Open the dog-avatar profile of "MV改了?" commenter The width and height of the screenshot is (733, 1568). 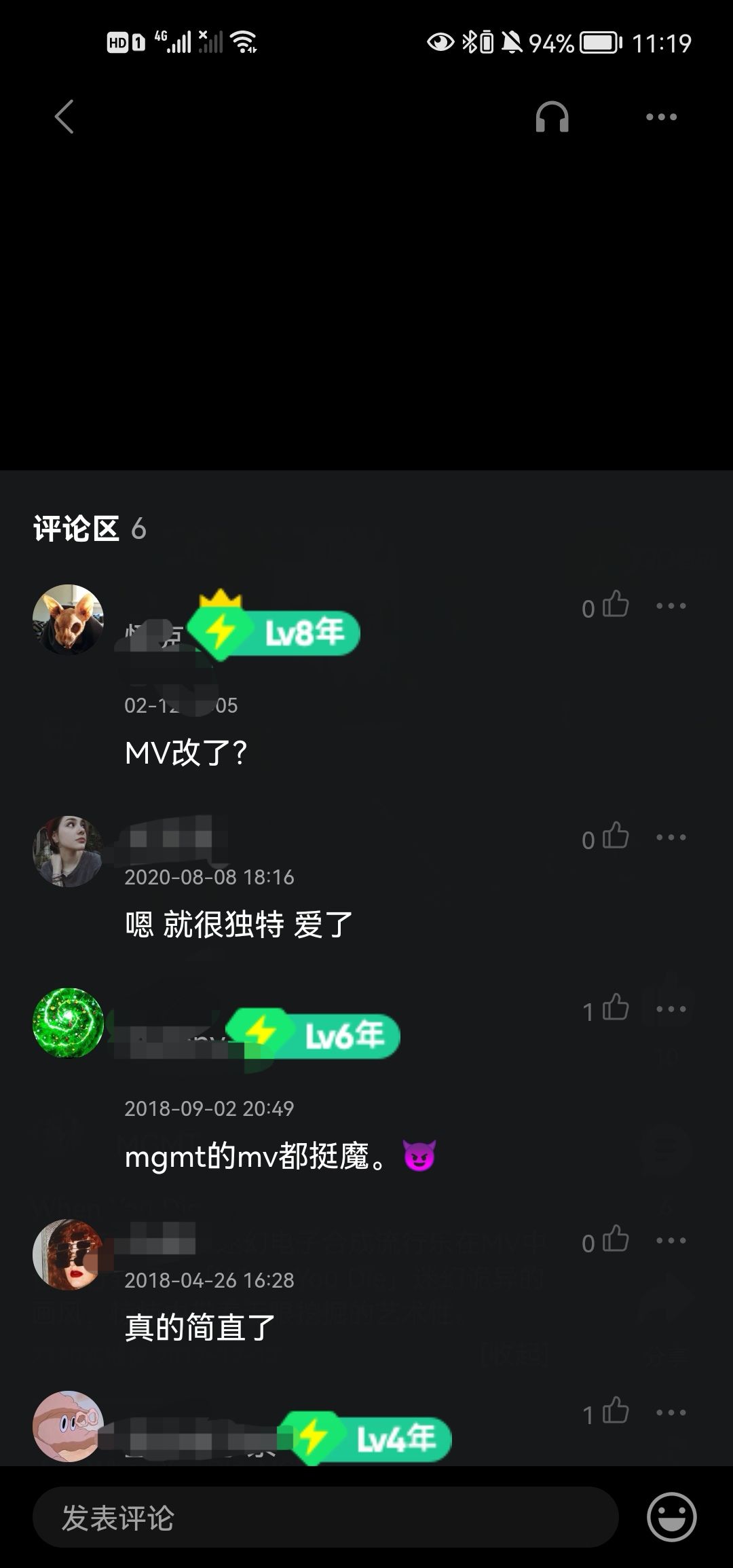68,620
